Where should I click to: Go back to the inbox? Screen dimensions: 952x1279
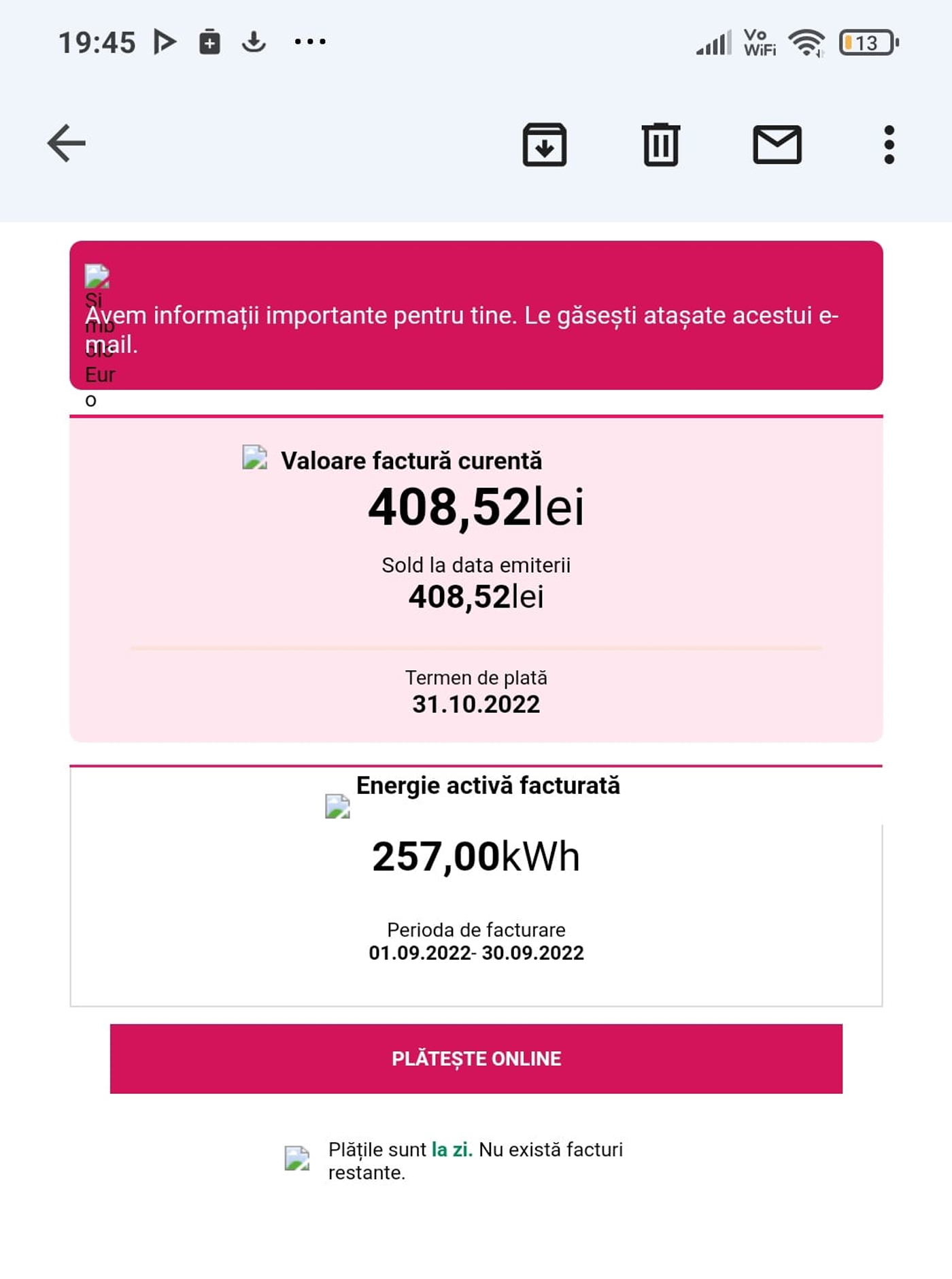[67, 144]
